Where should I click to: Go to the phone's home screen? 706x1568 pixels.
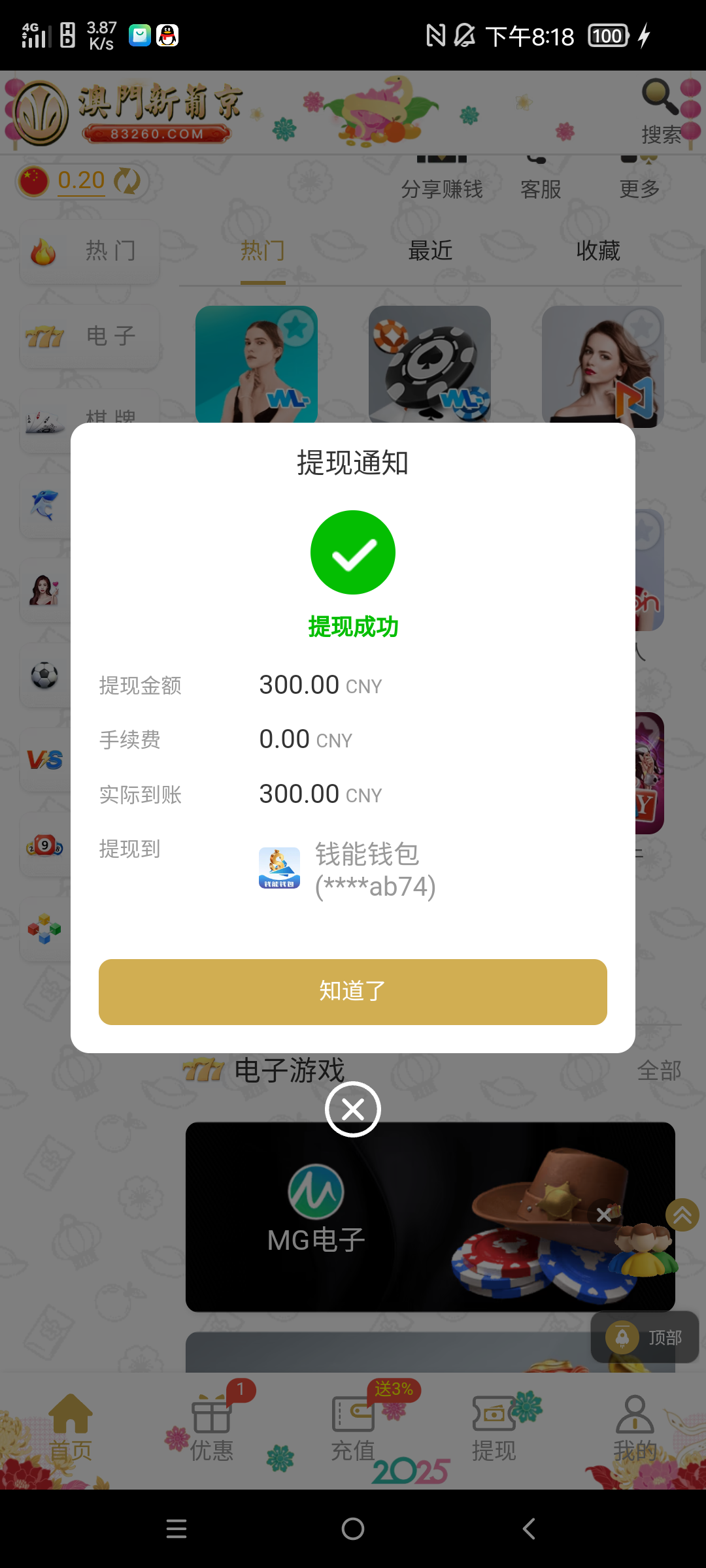353,1528
